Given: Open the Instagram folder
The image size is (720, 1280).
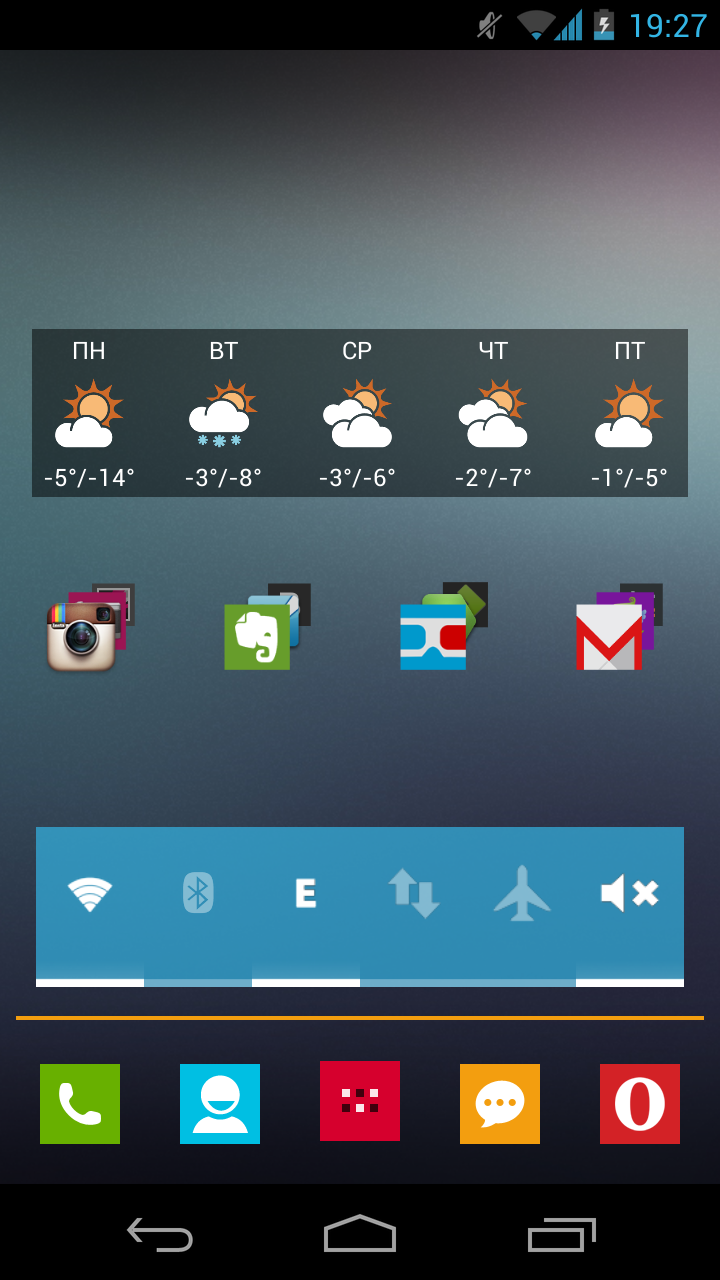Looking at the screenshot, I should point(90,628).
